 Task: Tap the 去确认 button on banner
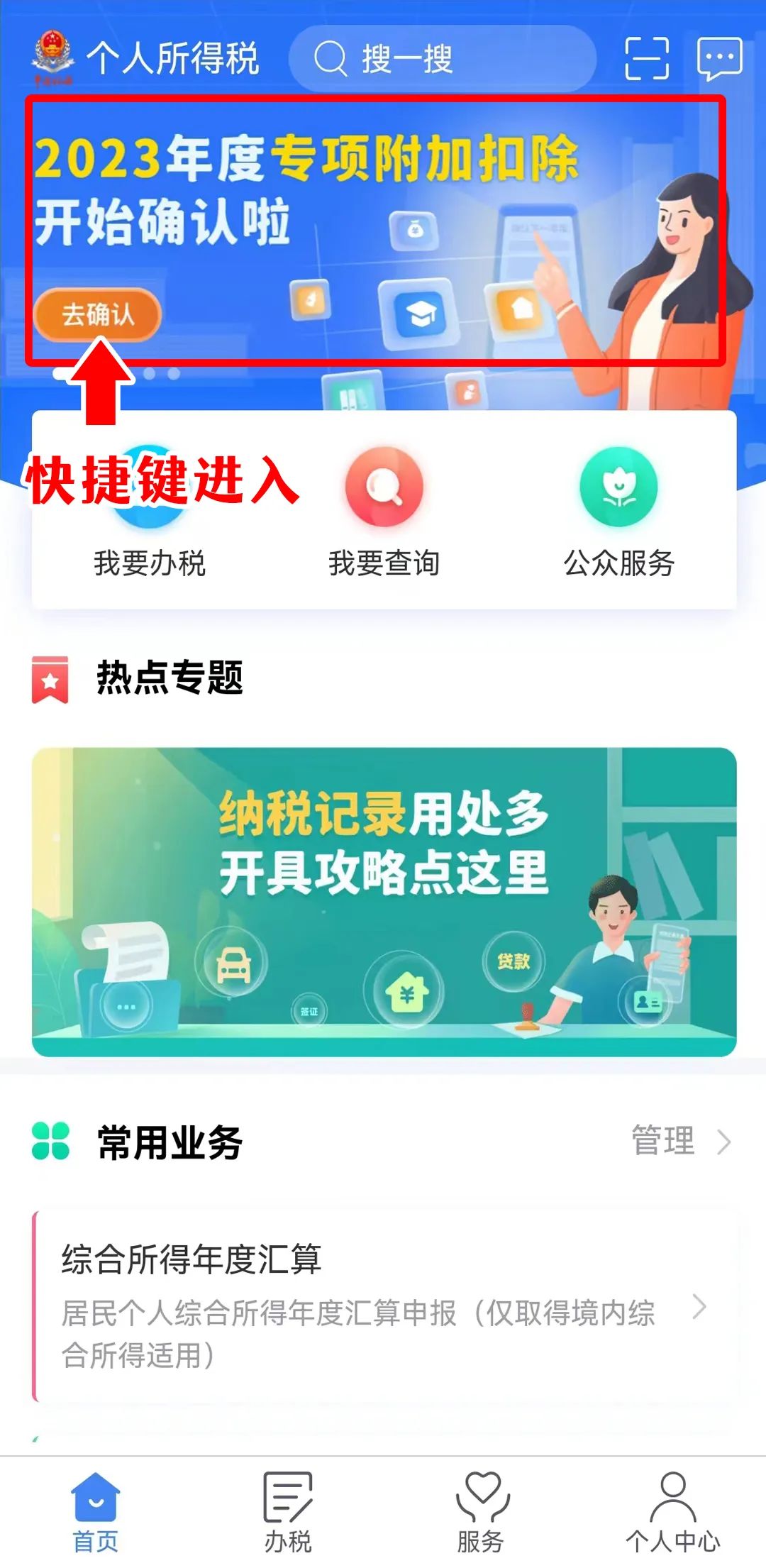[97, 314]
